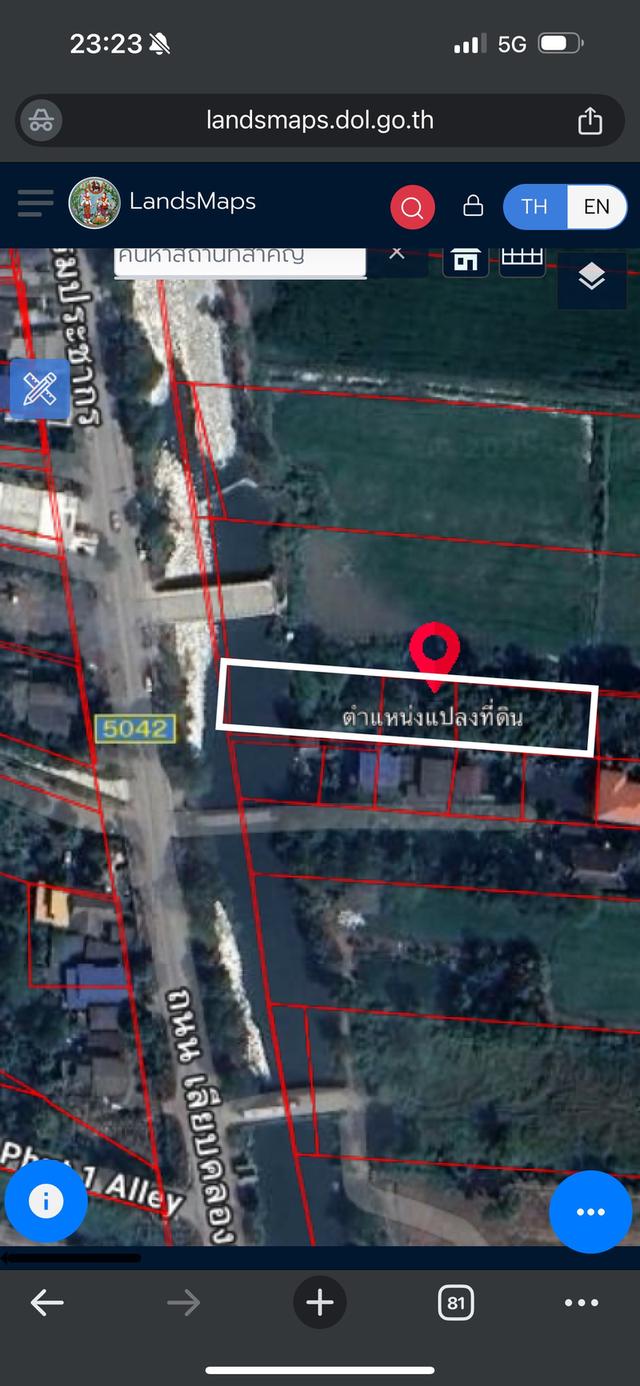The height and width of the screenshot is (1386, 640).
Task: Open the ruler and pencil measuring tool
Action: click(x=39, y=388)
